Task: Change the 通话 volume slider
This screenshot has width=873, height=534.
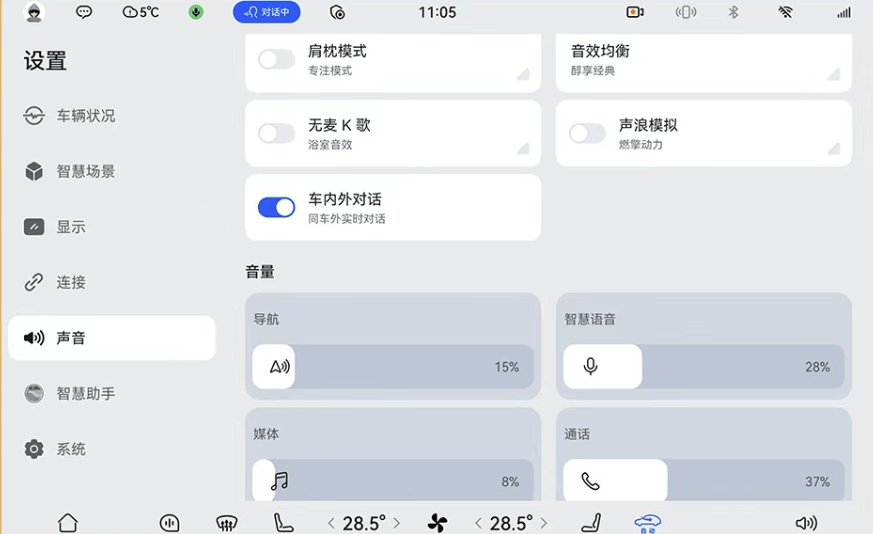Action: (703, 481)
